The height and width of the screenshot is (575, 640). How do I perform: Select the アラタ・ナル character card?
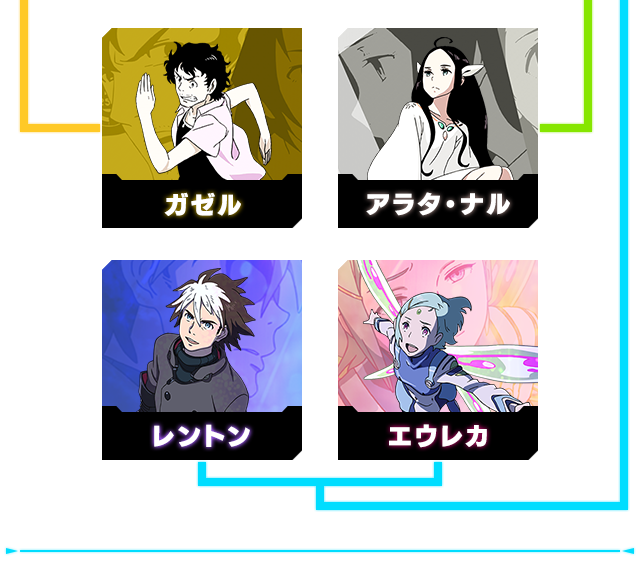[x=438, y=128]
